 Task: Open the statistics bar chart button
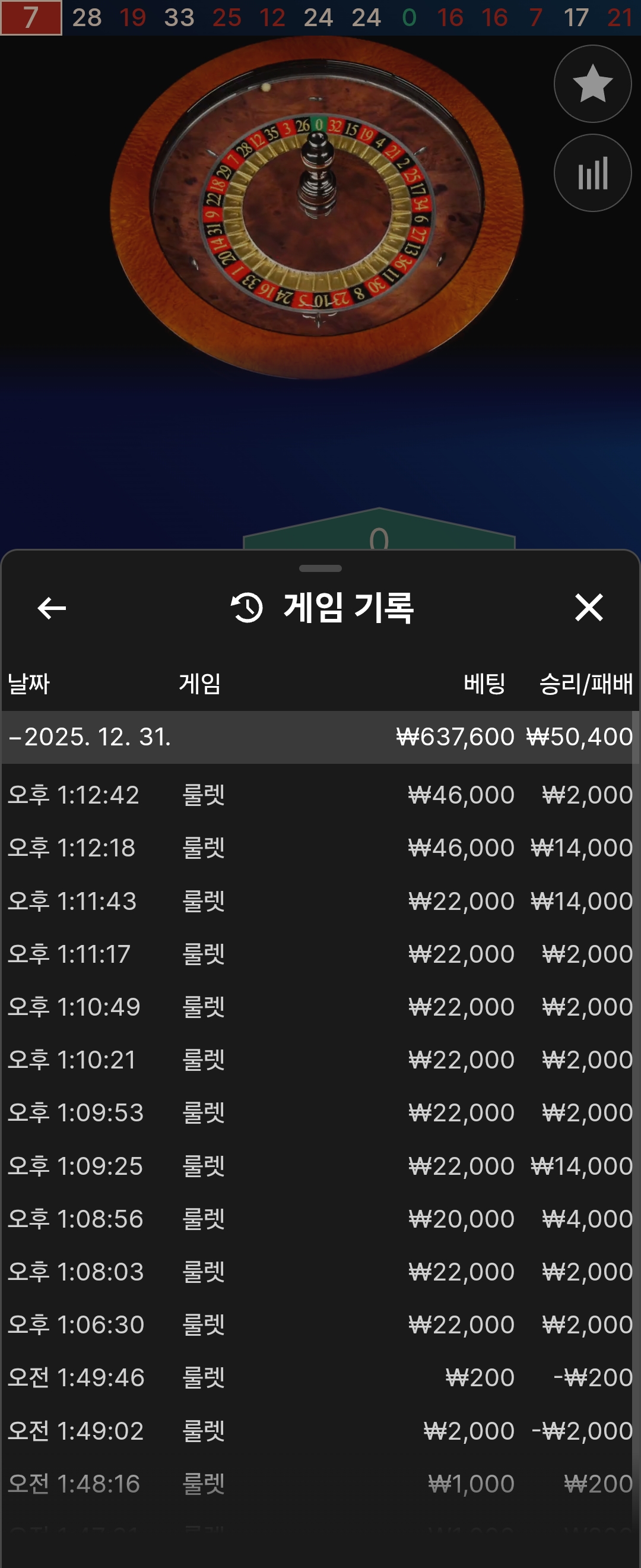coord(592,173)
